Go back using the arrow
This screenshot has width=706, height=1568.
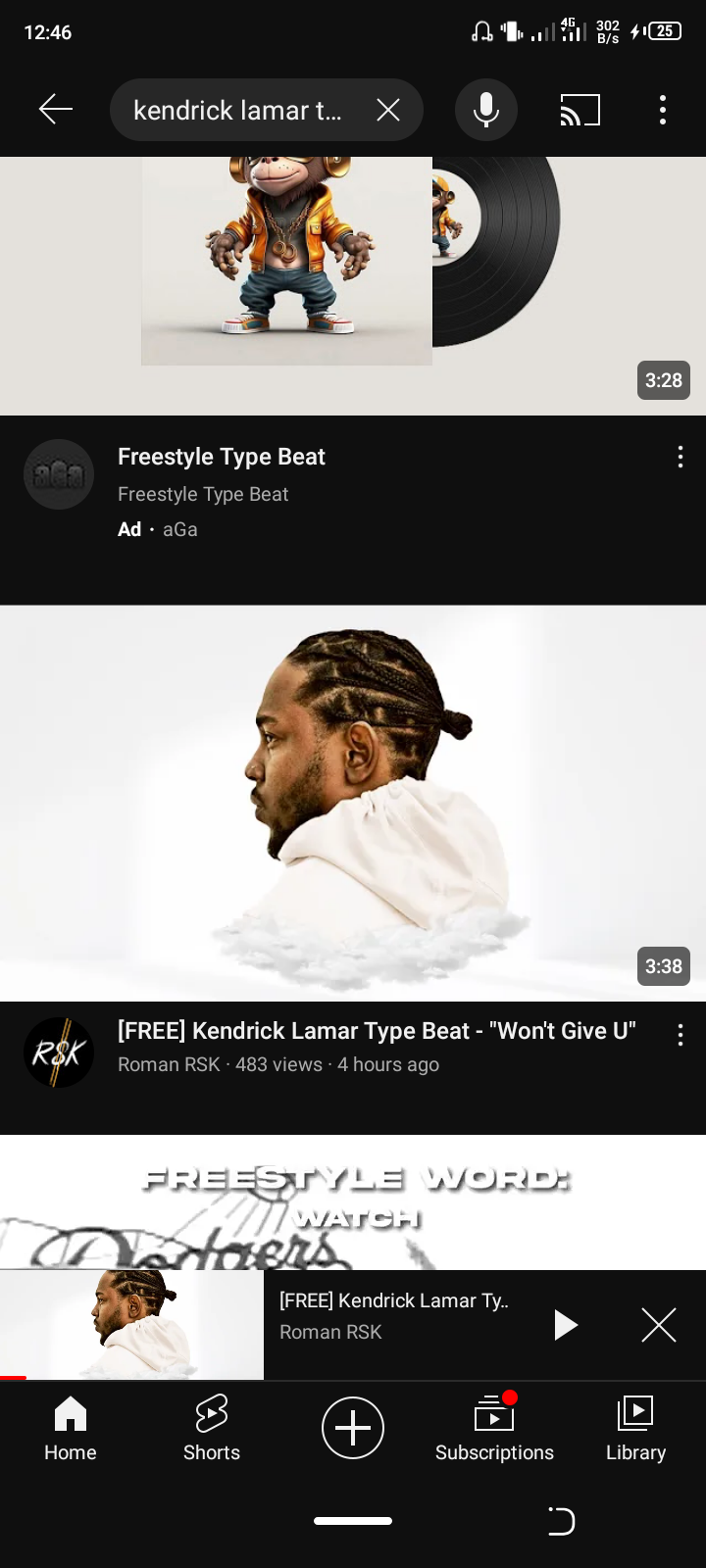(x=56, y=110)
